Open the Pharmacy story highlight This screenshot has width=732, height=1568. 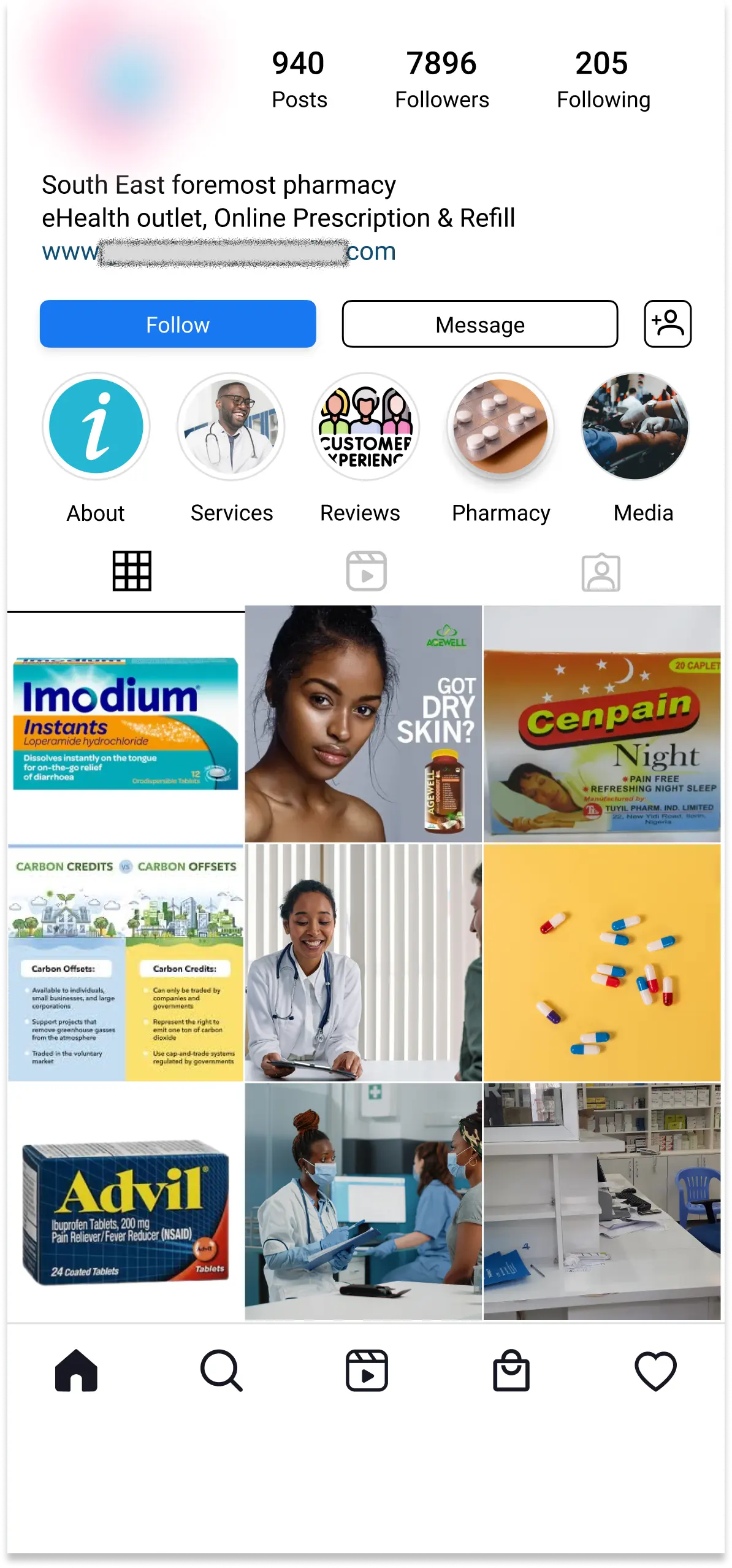tap(501, 426)
